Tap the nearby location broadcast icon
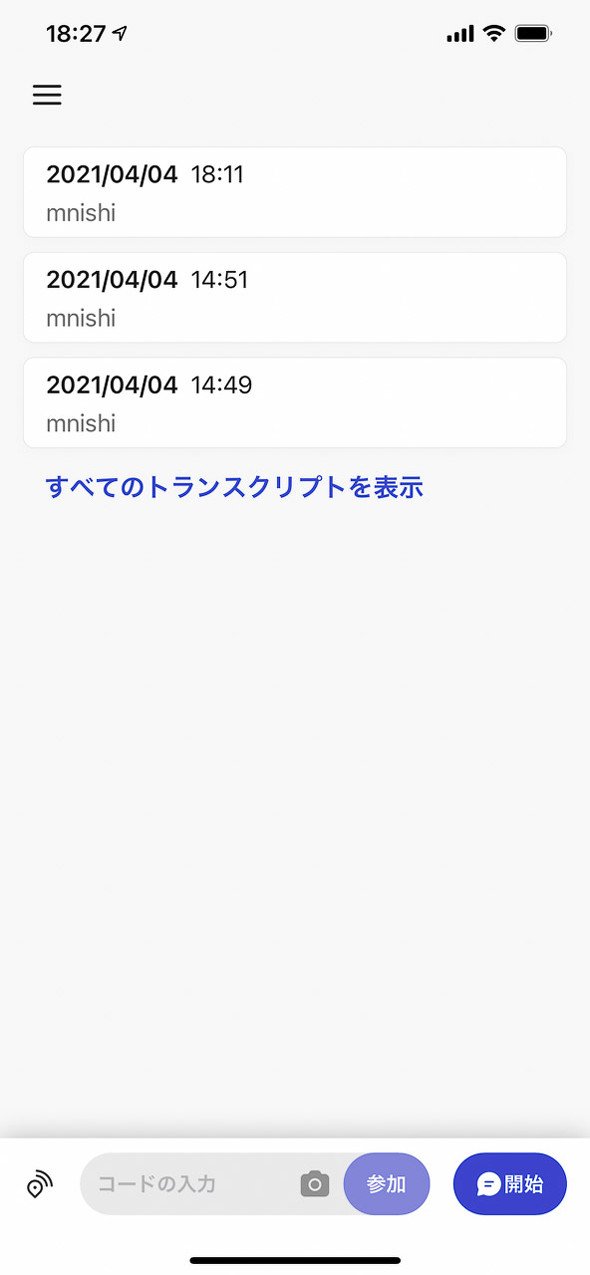This screenshot has height=1275, width=590. 39,1184
